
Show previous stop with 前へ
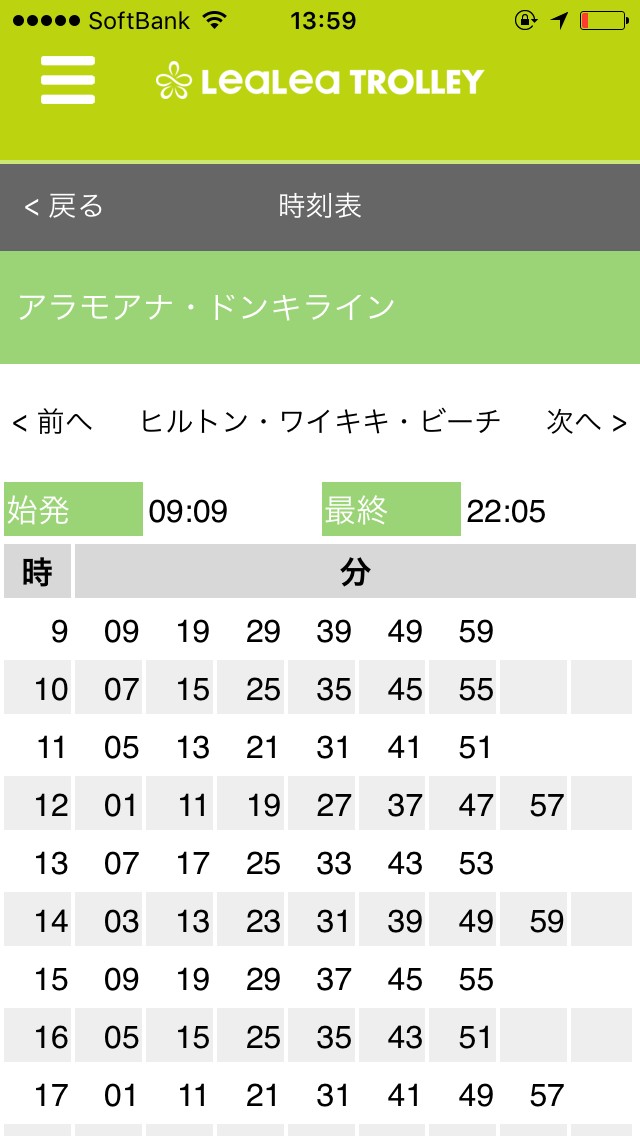[53, 422]
